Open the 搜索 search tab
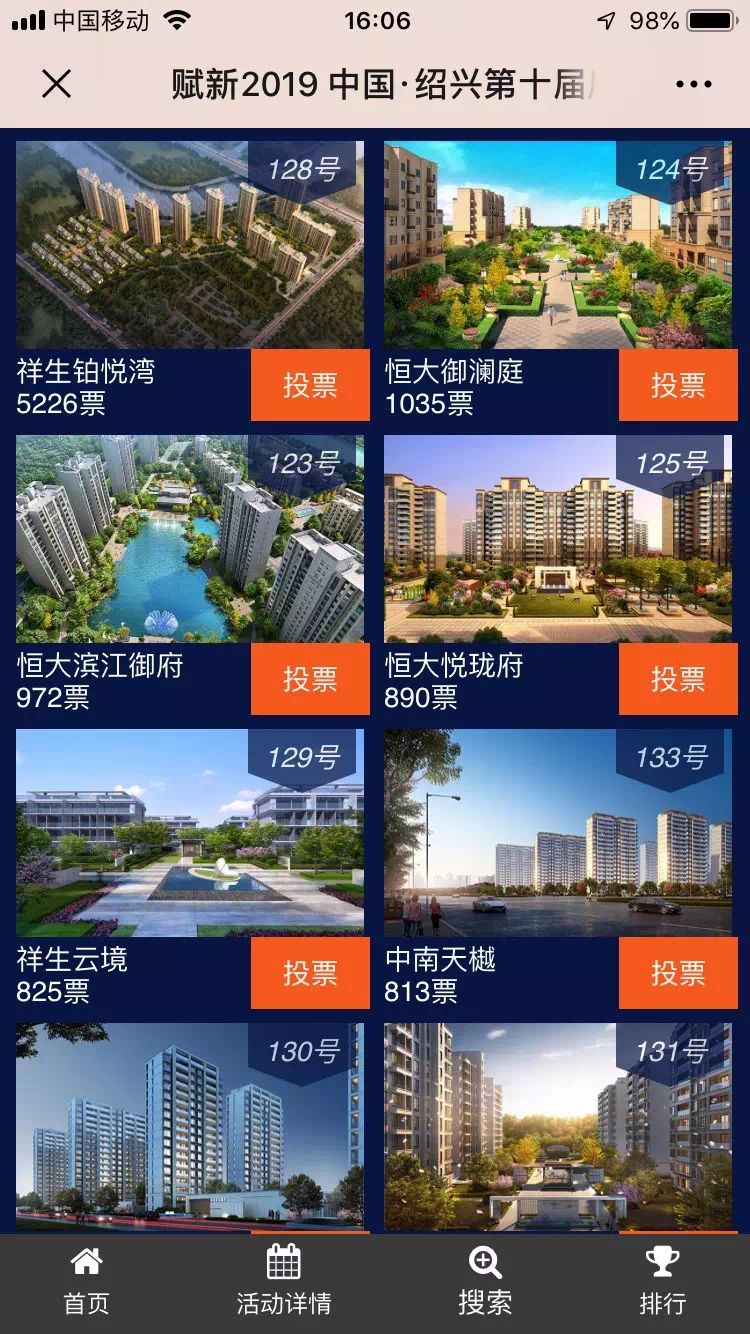 pos(485,1282)
